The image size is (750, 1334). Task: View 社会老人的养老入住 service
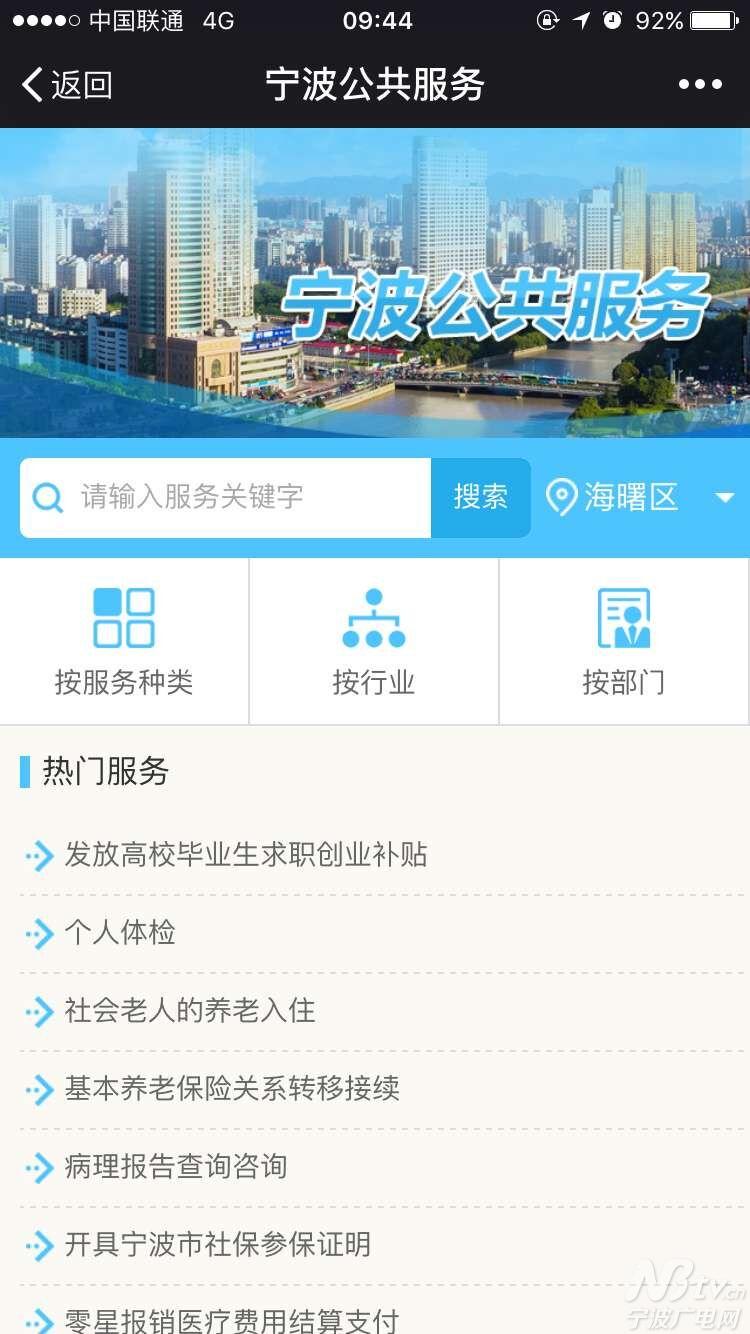(x=190, y=1011)
